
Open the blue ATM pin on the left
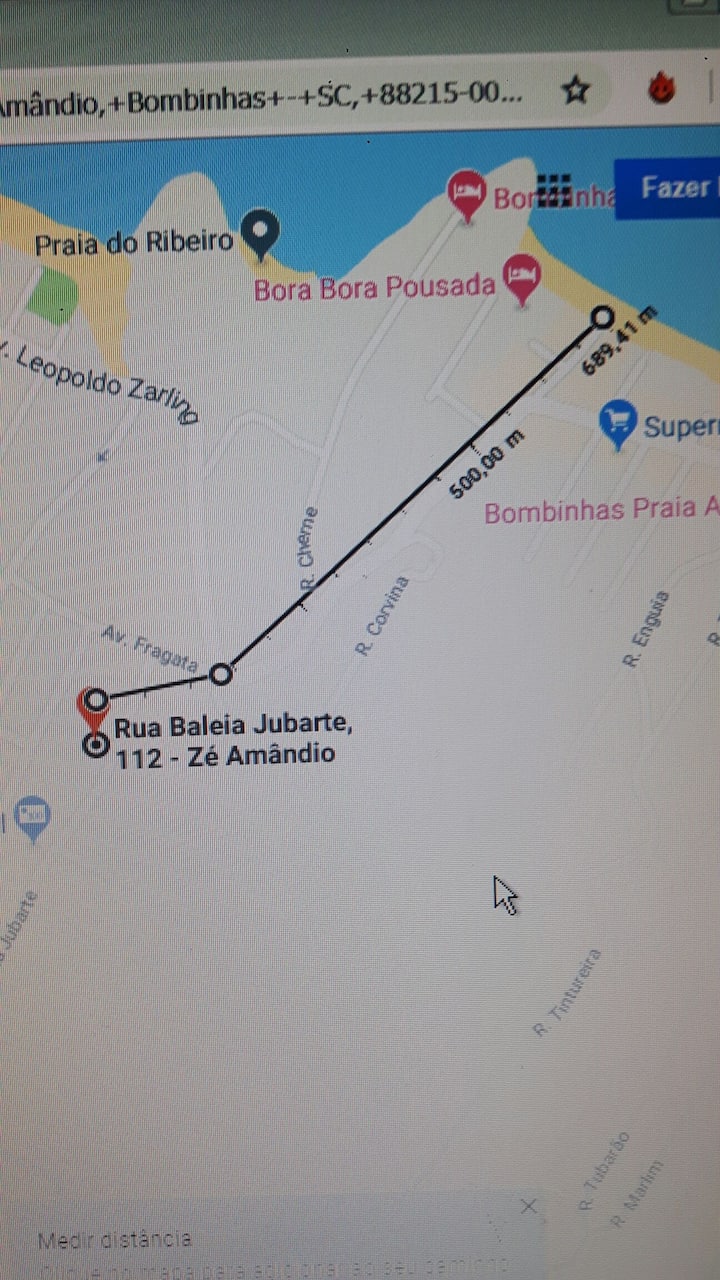pos(33,817)
